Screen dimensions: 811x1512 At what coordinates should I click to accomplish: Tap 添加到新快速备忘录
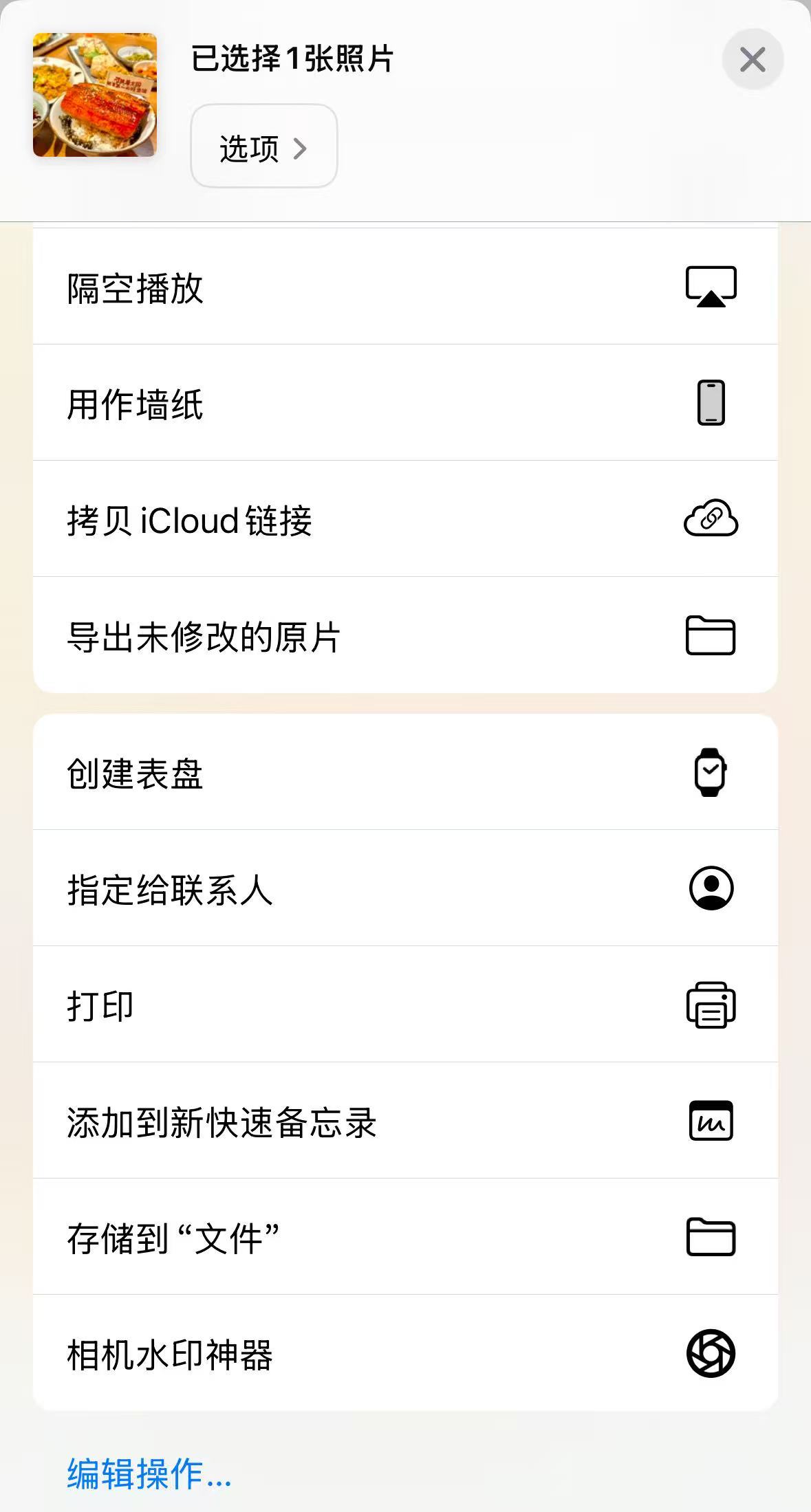click(x=404, y=1121)
